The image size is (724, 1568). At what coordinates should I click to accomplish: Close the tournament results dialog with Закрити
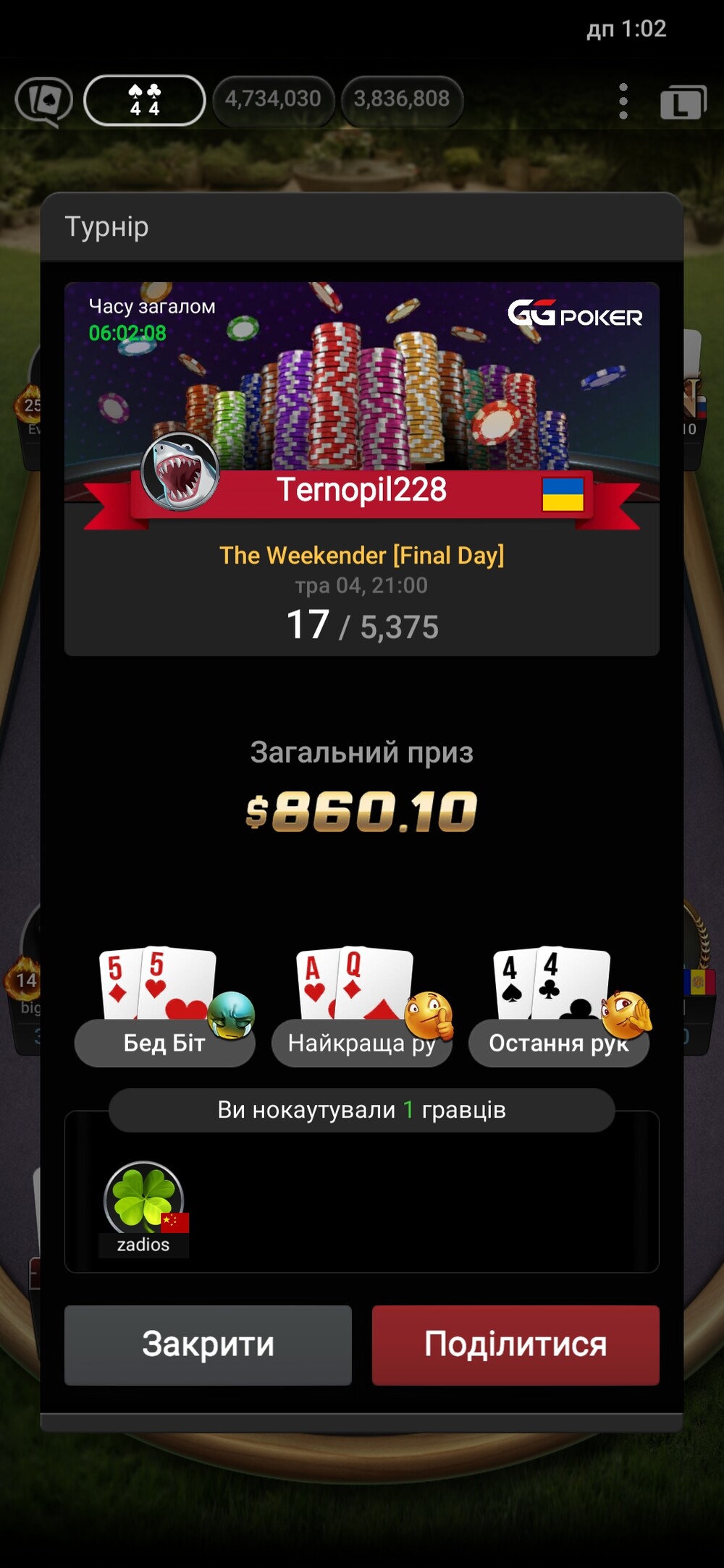tap(208, 1345)
